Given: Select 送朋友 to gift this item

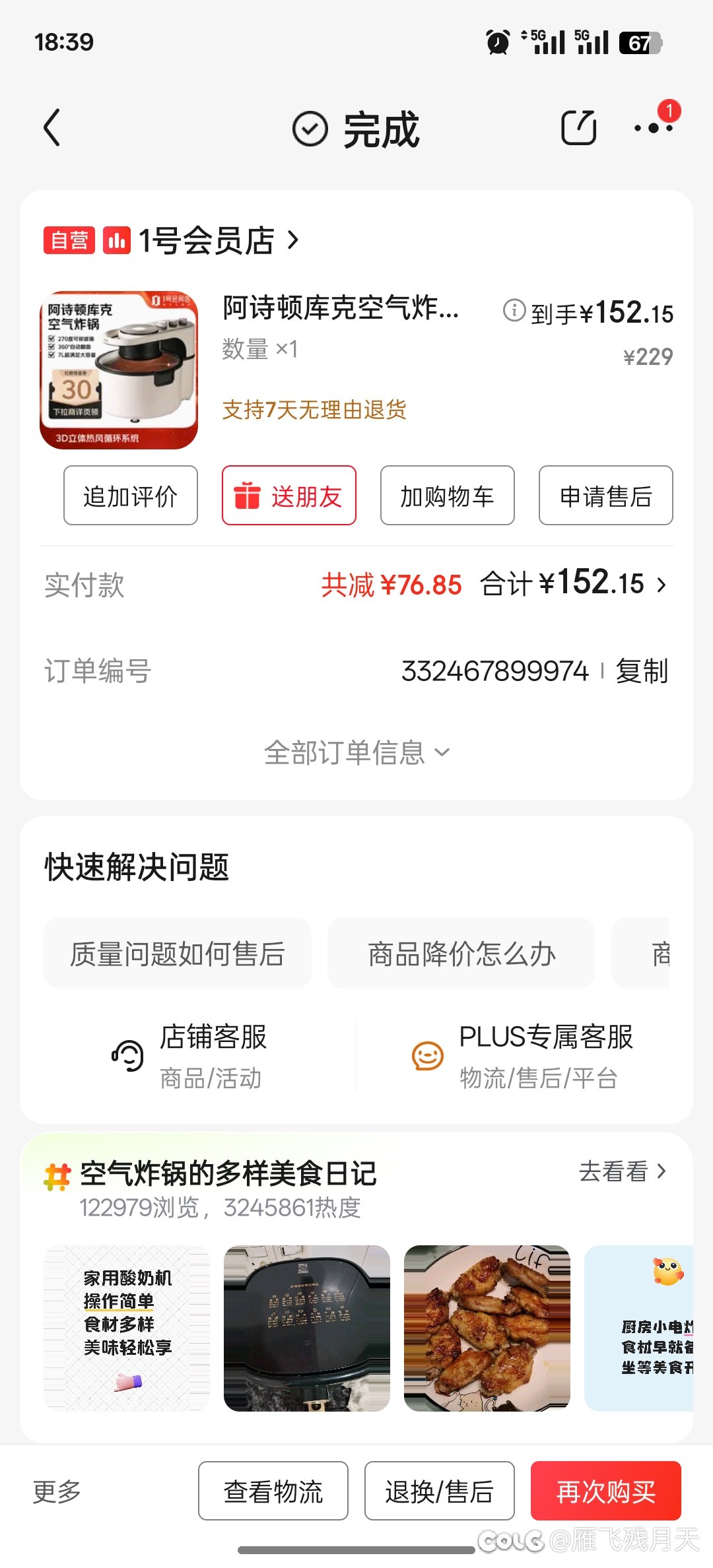Looking at the screenshot, I should (x=289, y=496).
